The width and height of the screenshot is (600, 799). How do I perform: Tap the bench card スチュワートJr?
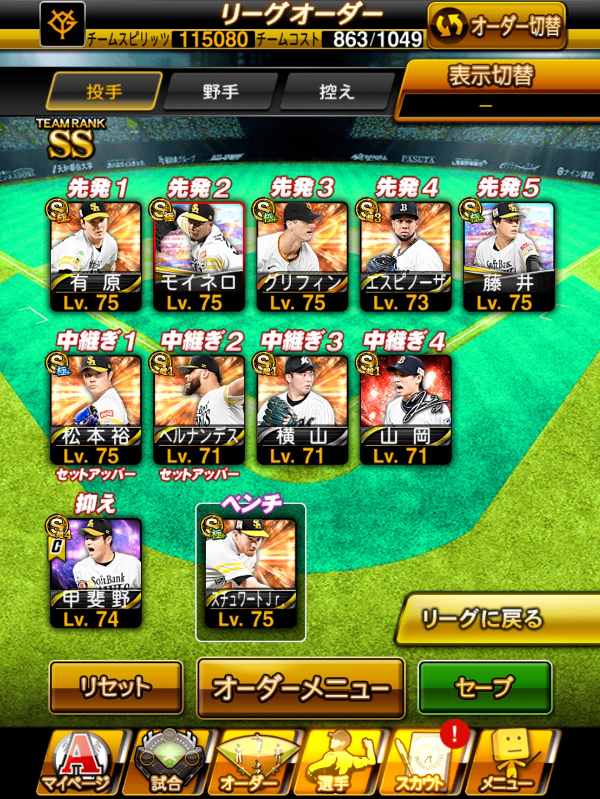pos(250,573)
